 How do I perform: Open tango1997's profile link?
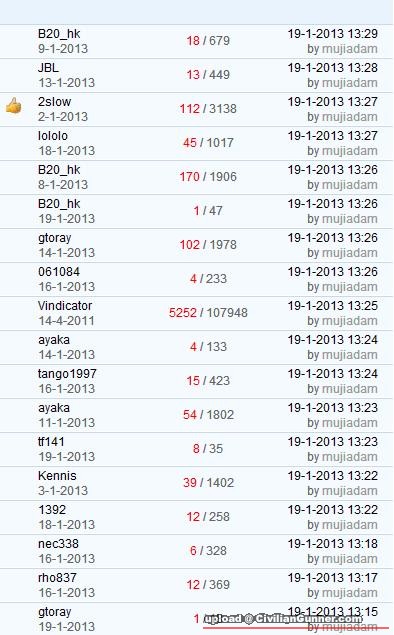tap(67, 374)
